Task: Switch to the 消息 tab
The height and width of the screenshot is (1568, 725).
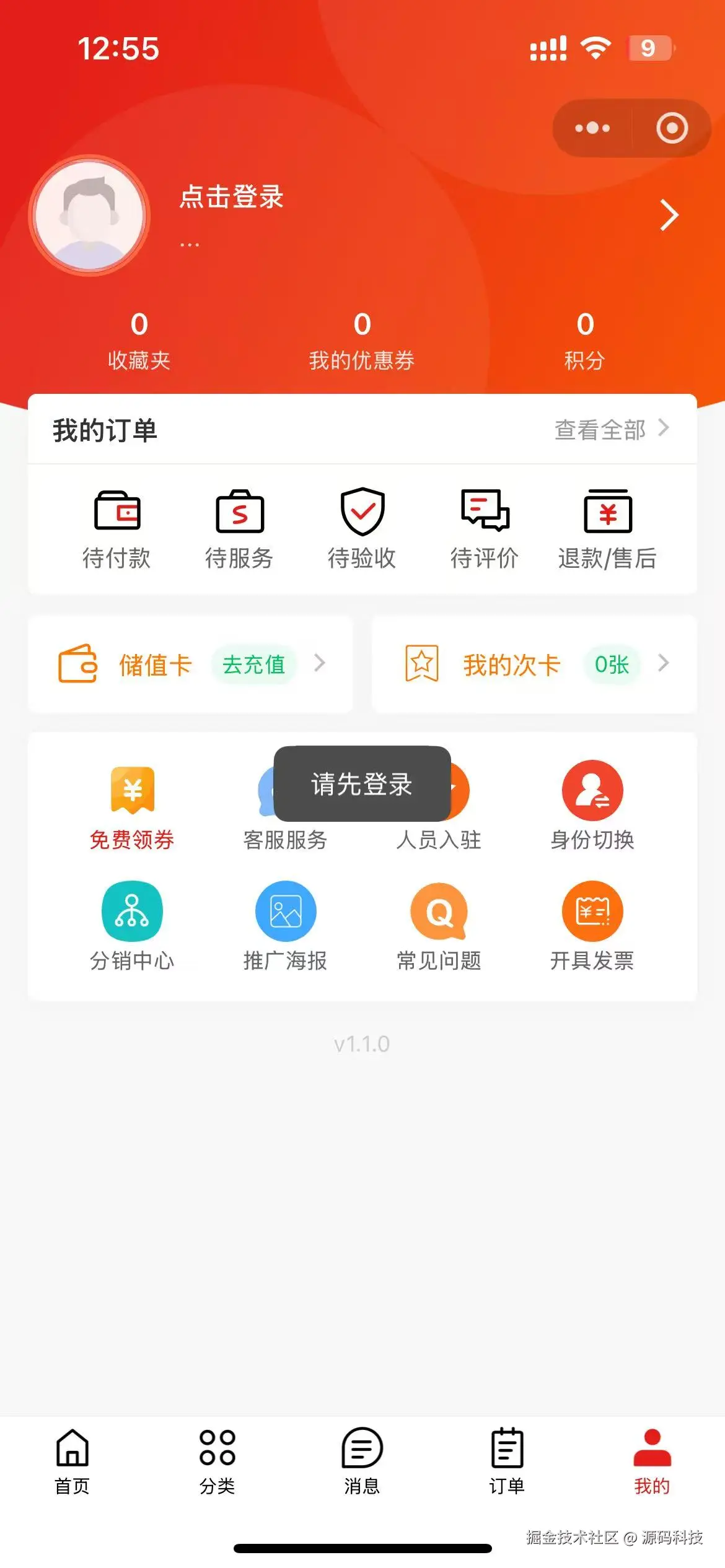Action: [x=362, y=1461]
